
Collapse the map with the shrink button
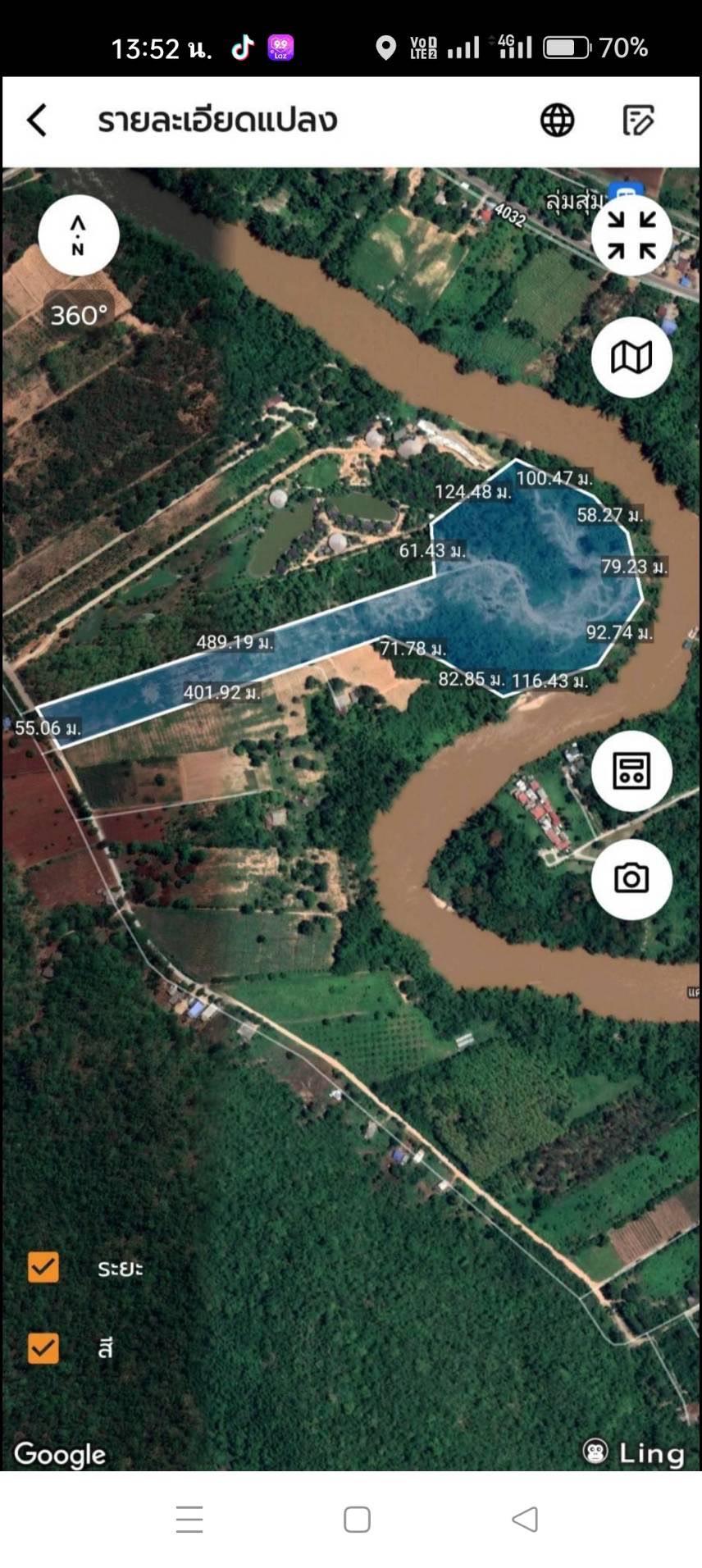click(631, 235)
